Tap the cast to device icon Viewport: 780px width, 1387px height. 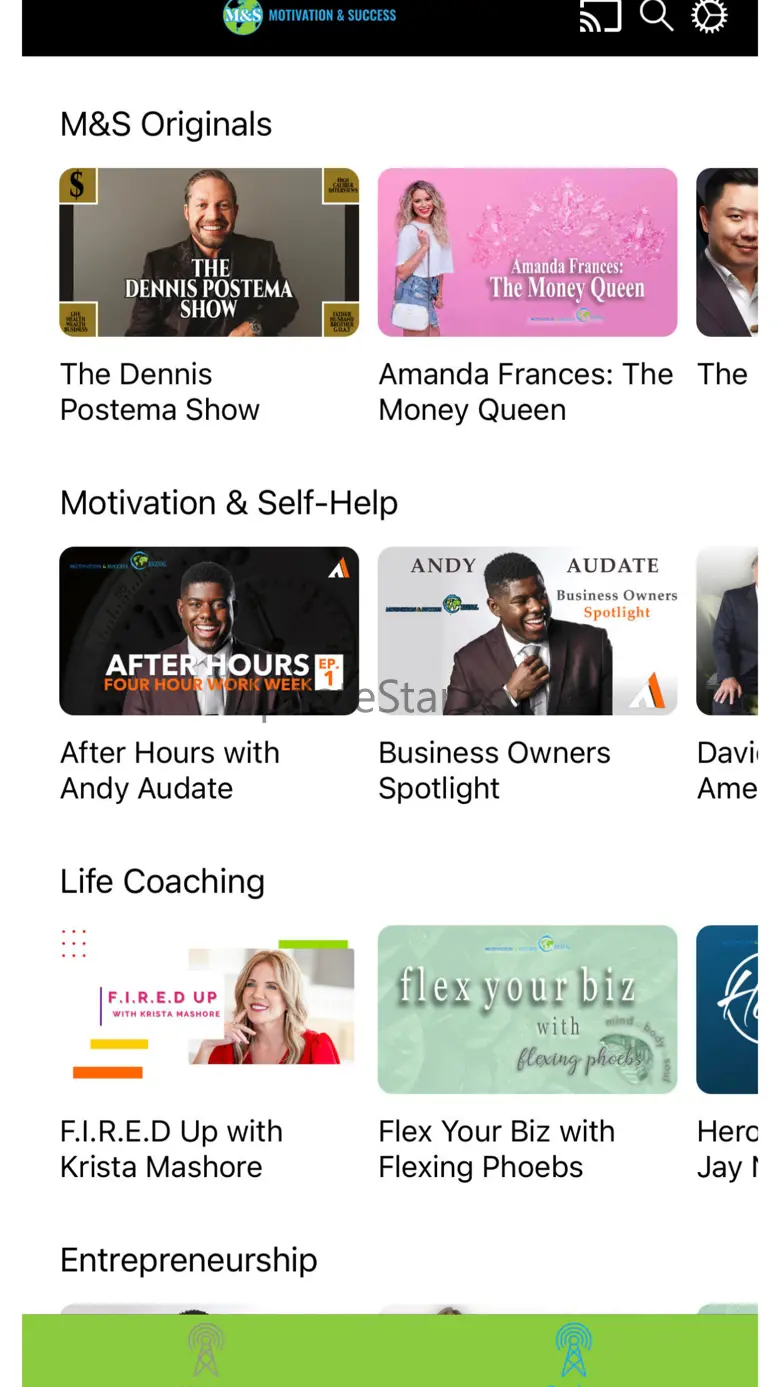[600, 15]
